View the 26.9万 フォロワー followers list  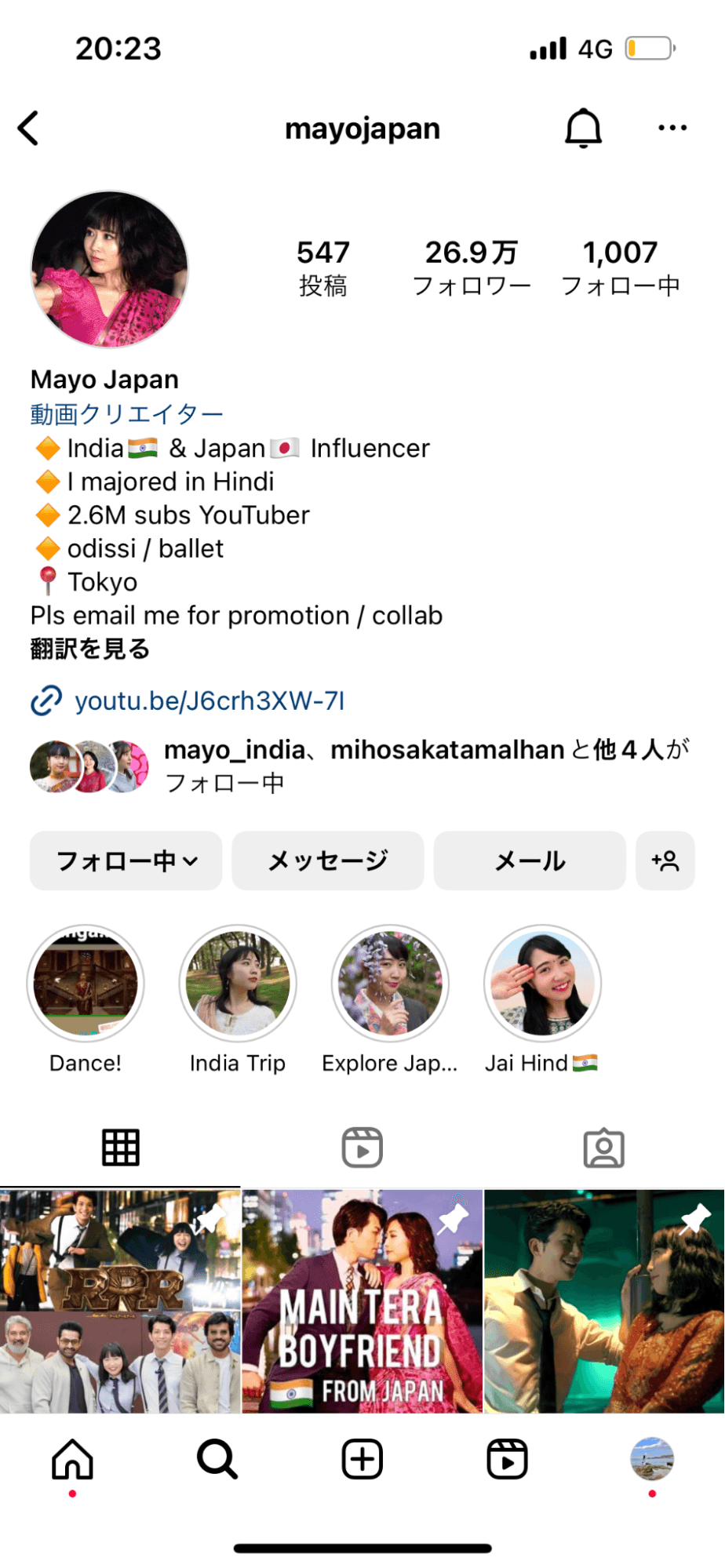472,268
